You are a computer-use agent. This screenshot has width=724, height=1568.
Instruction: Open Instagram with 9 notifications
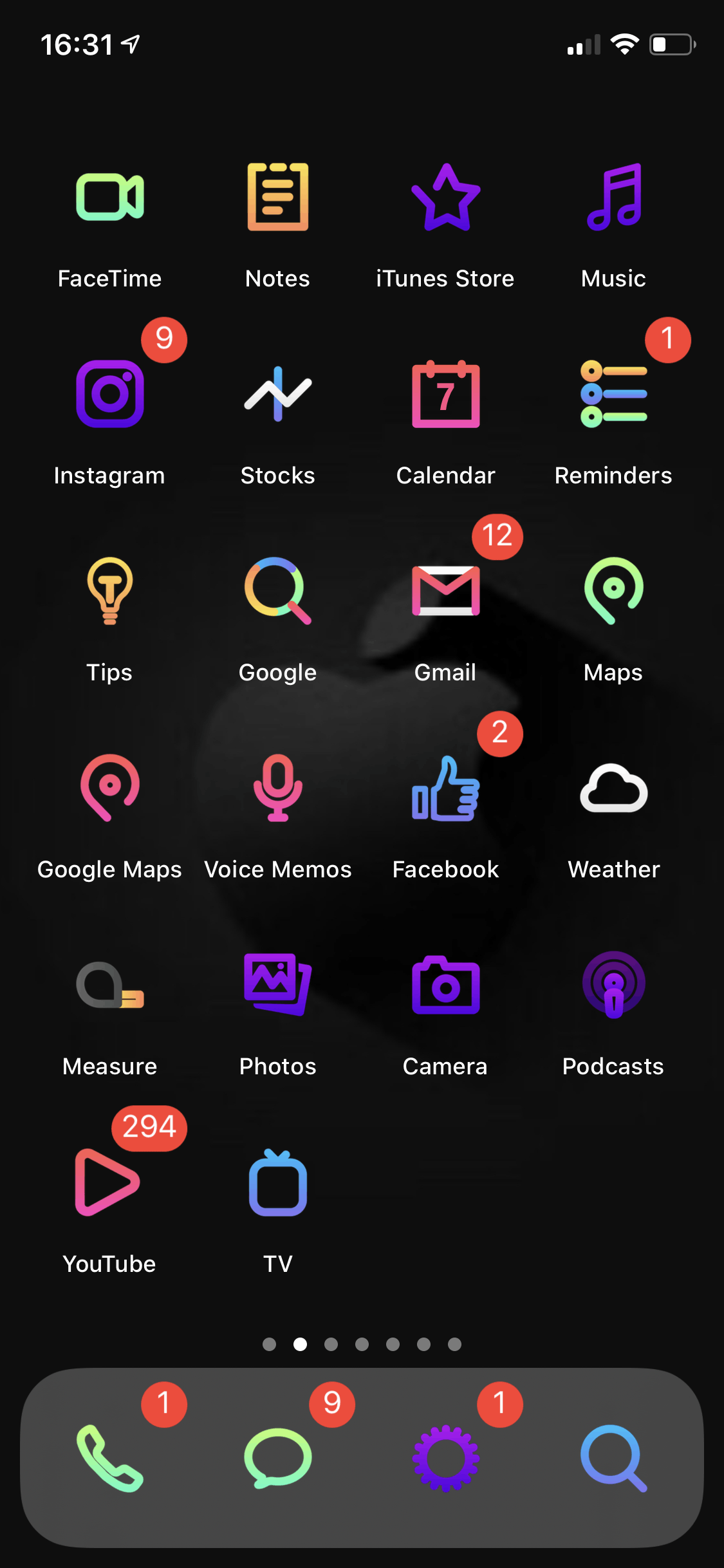coord(110,394)
